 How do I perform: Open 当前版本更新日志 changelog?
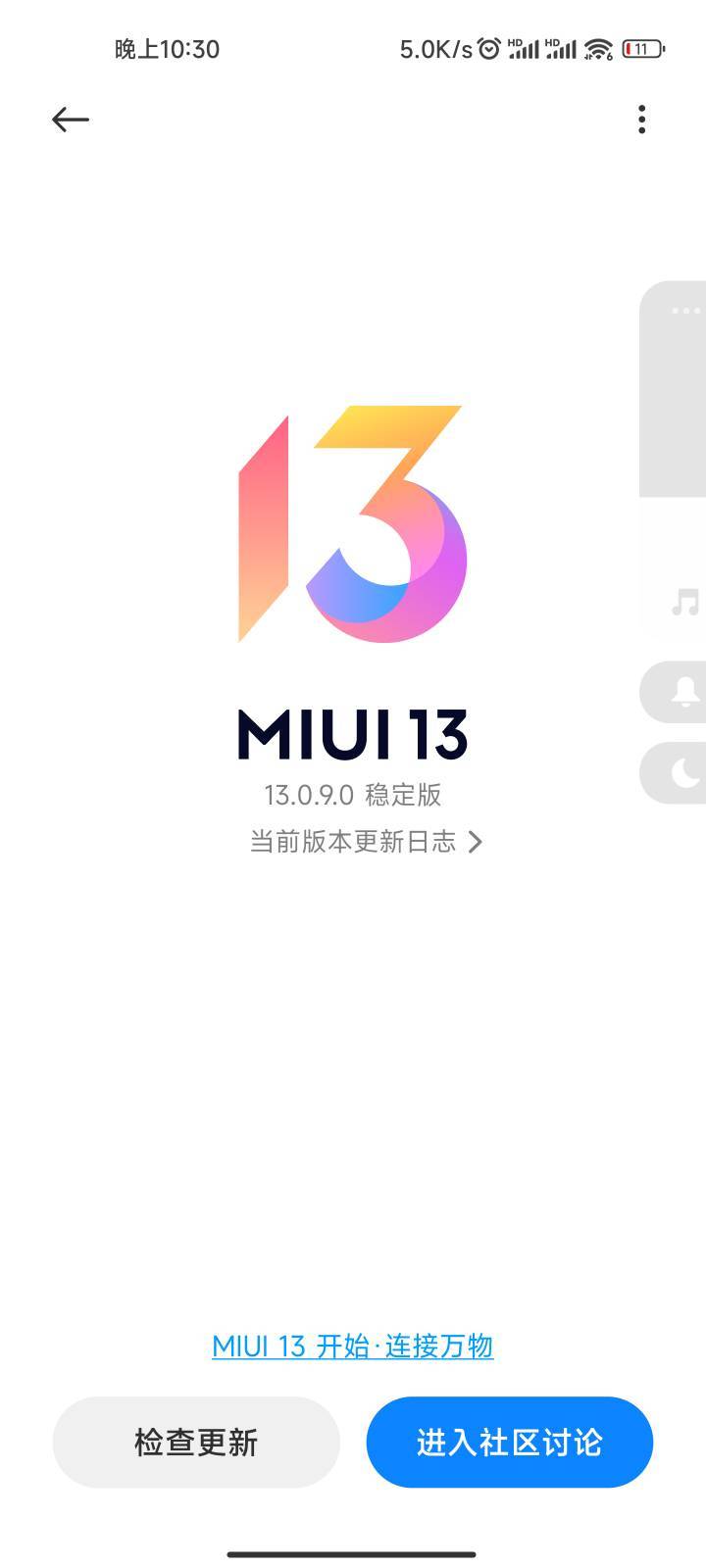(366, 842)
